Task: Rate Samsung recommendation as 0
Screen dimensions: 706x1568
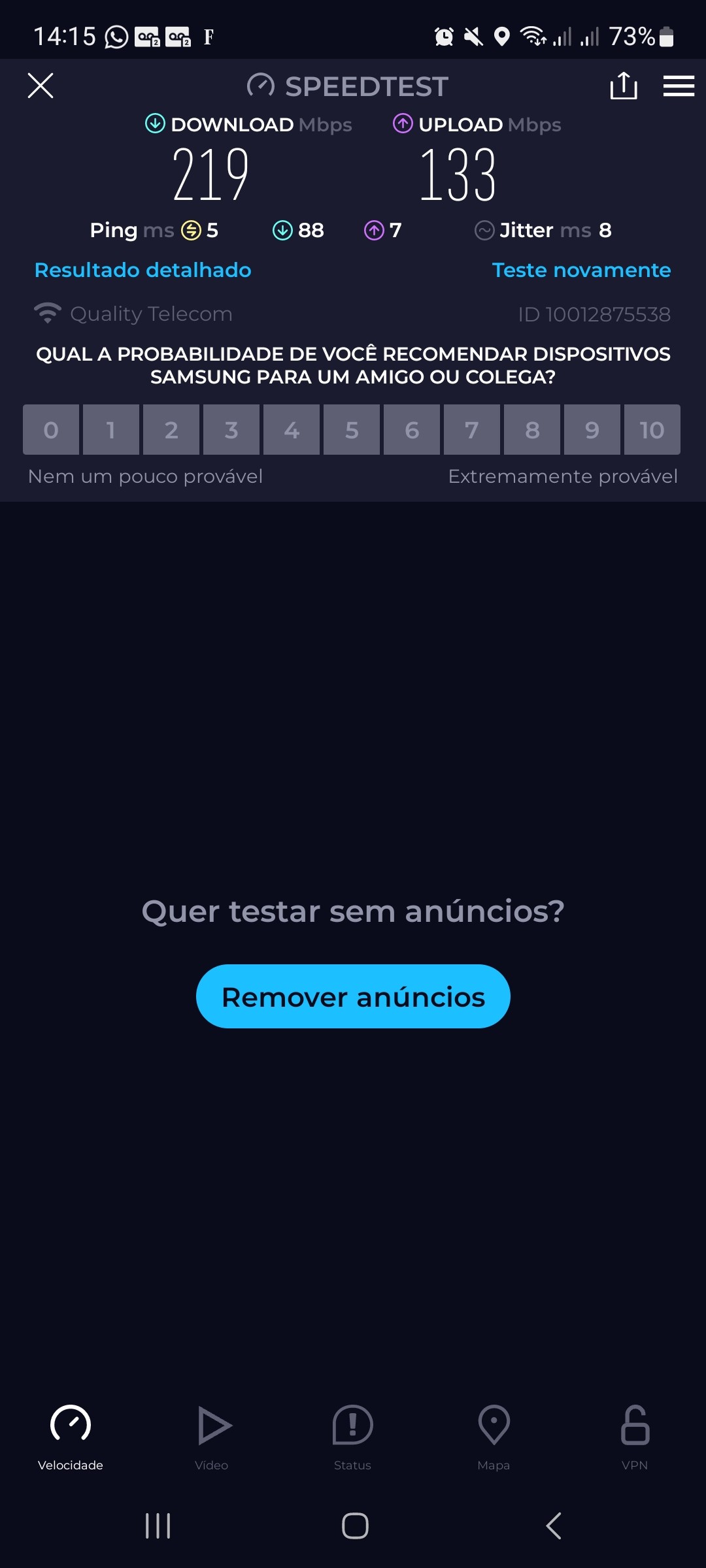Action: [x=51, y=430]
